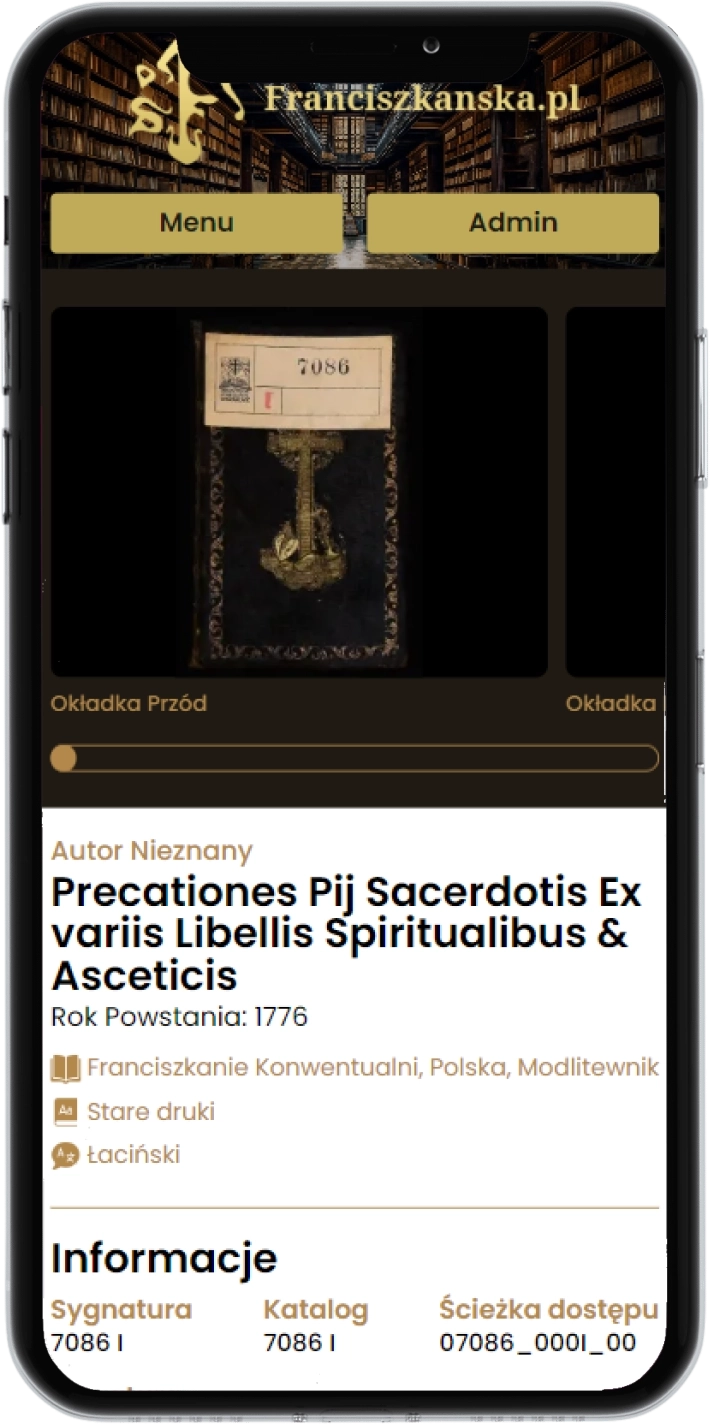The image size is (714, 1428).
Task: Open the Admin section
Action: (512, 222)
